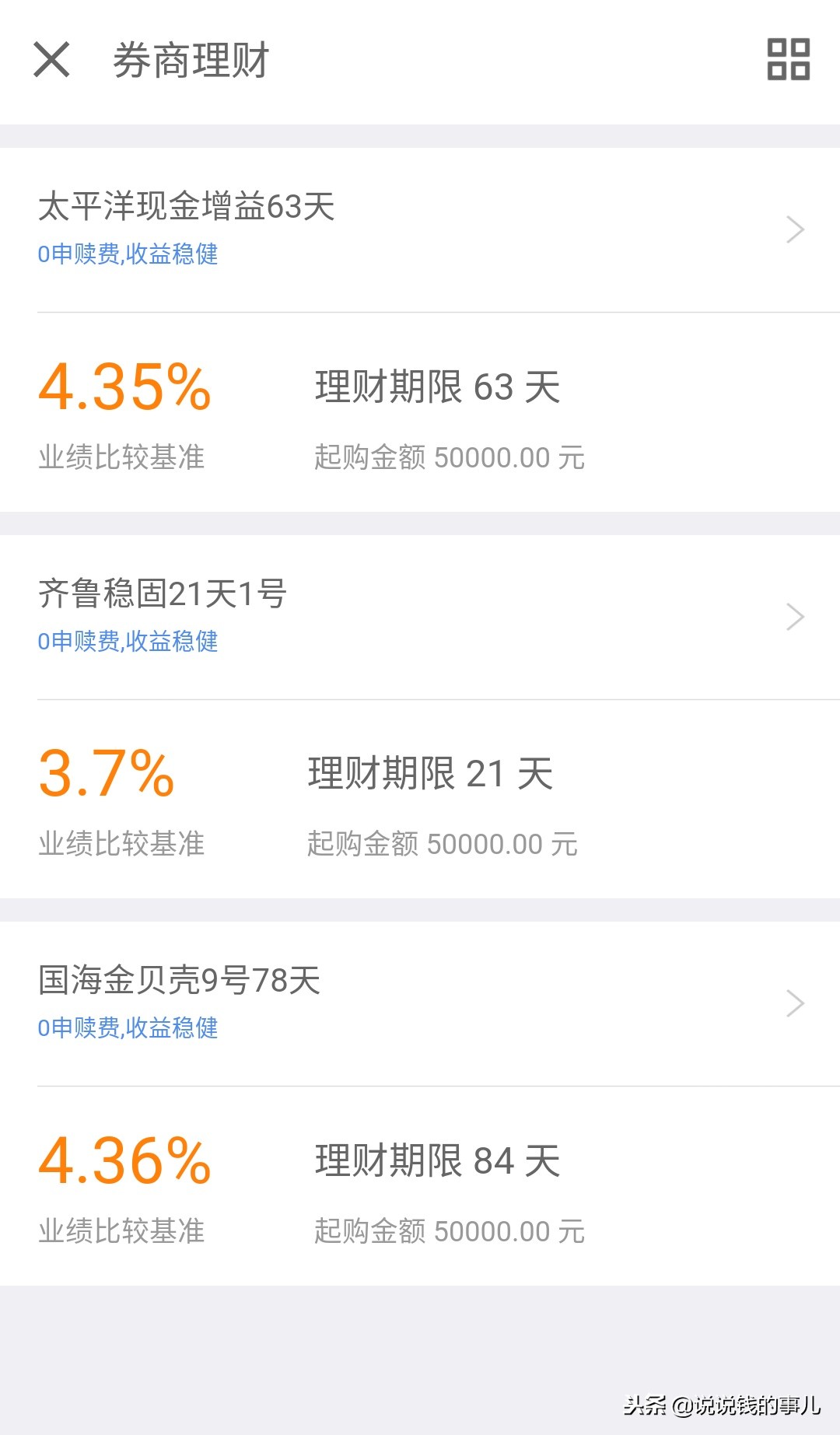Click the orange 4.35% rate figure
This screenshot has height=1435, width=840.
[x=124, y=389]
